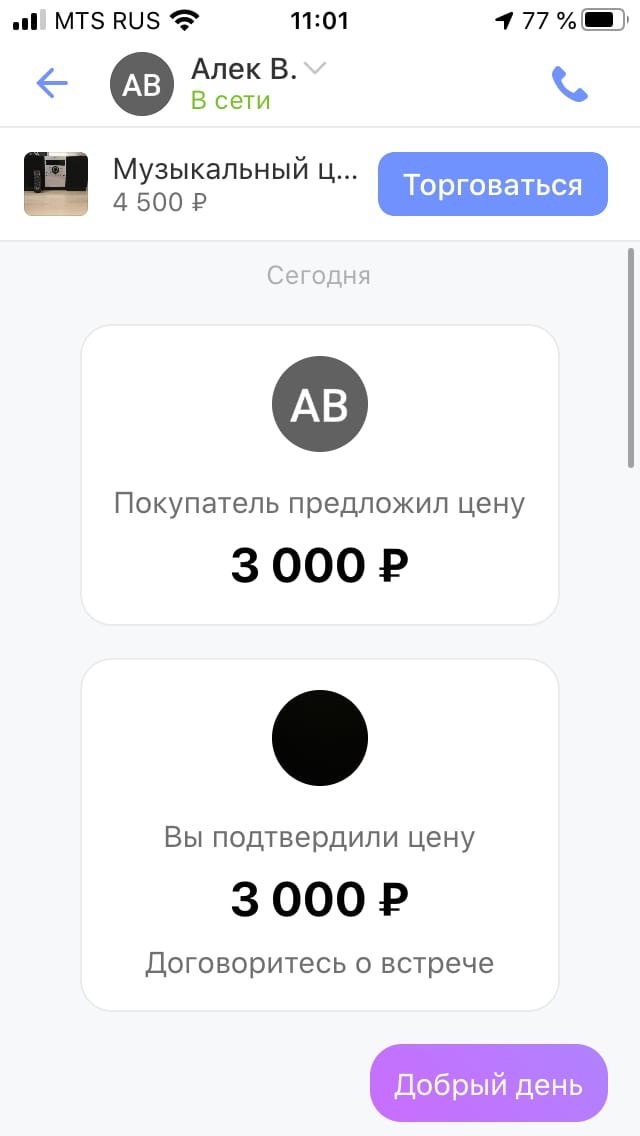The image size is (640, 1136).
Task: Tap the Торговаться button
Action: click(x=492, y=184)
